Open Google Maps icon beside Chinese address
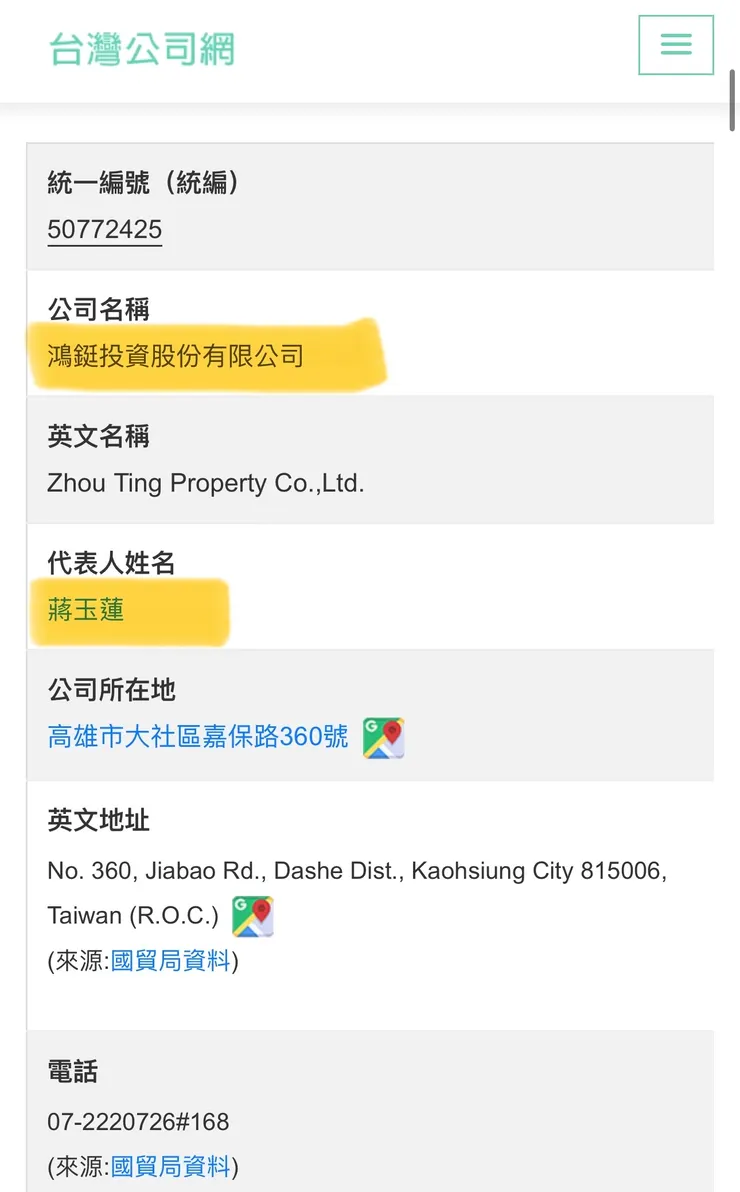This screenshot has width=740, height=1192. pos(383,737)
